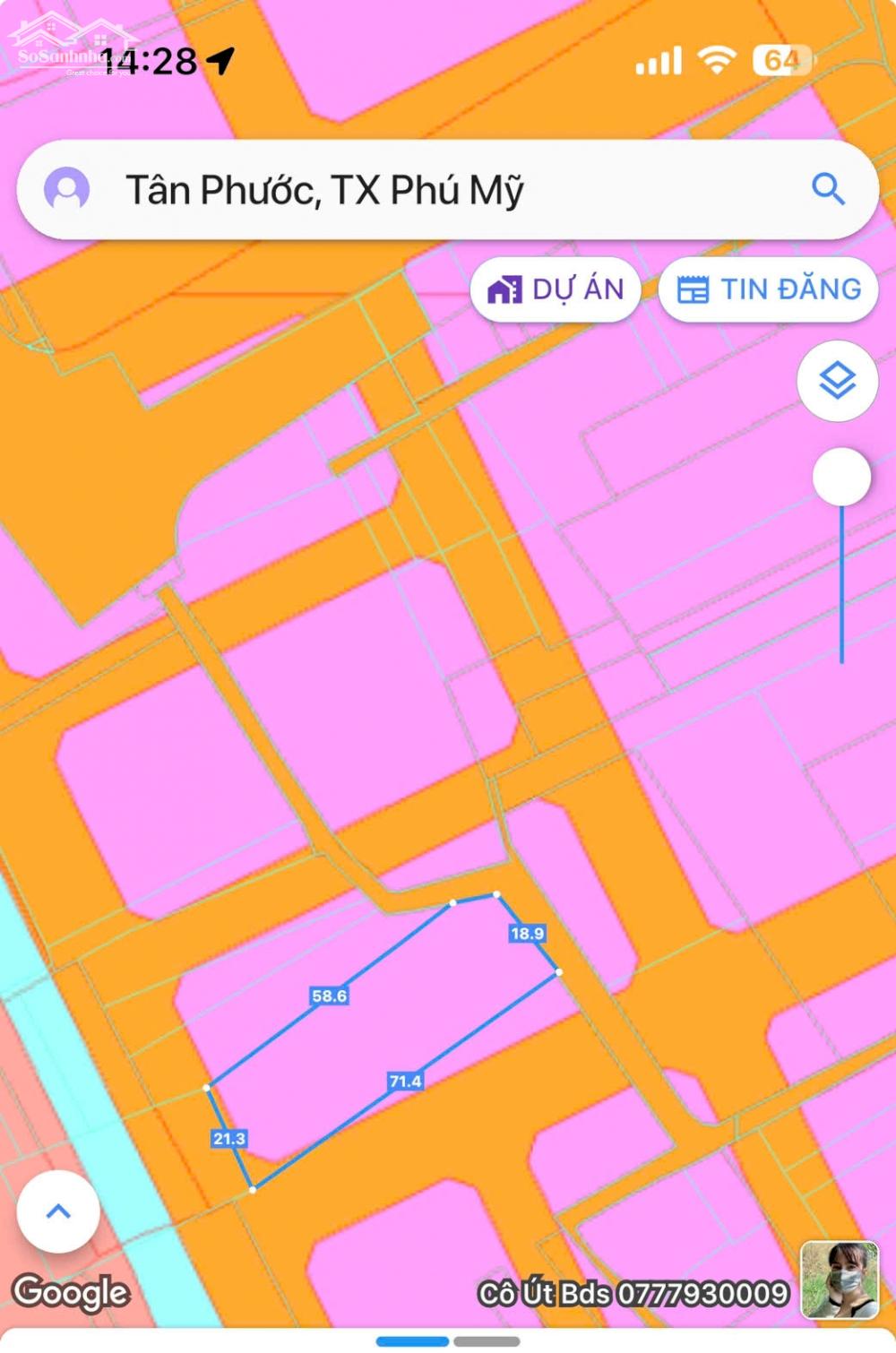
Task: Open the map layers button
Action: (837, 381)
